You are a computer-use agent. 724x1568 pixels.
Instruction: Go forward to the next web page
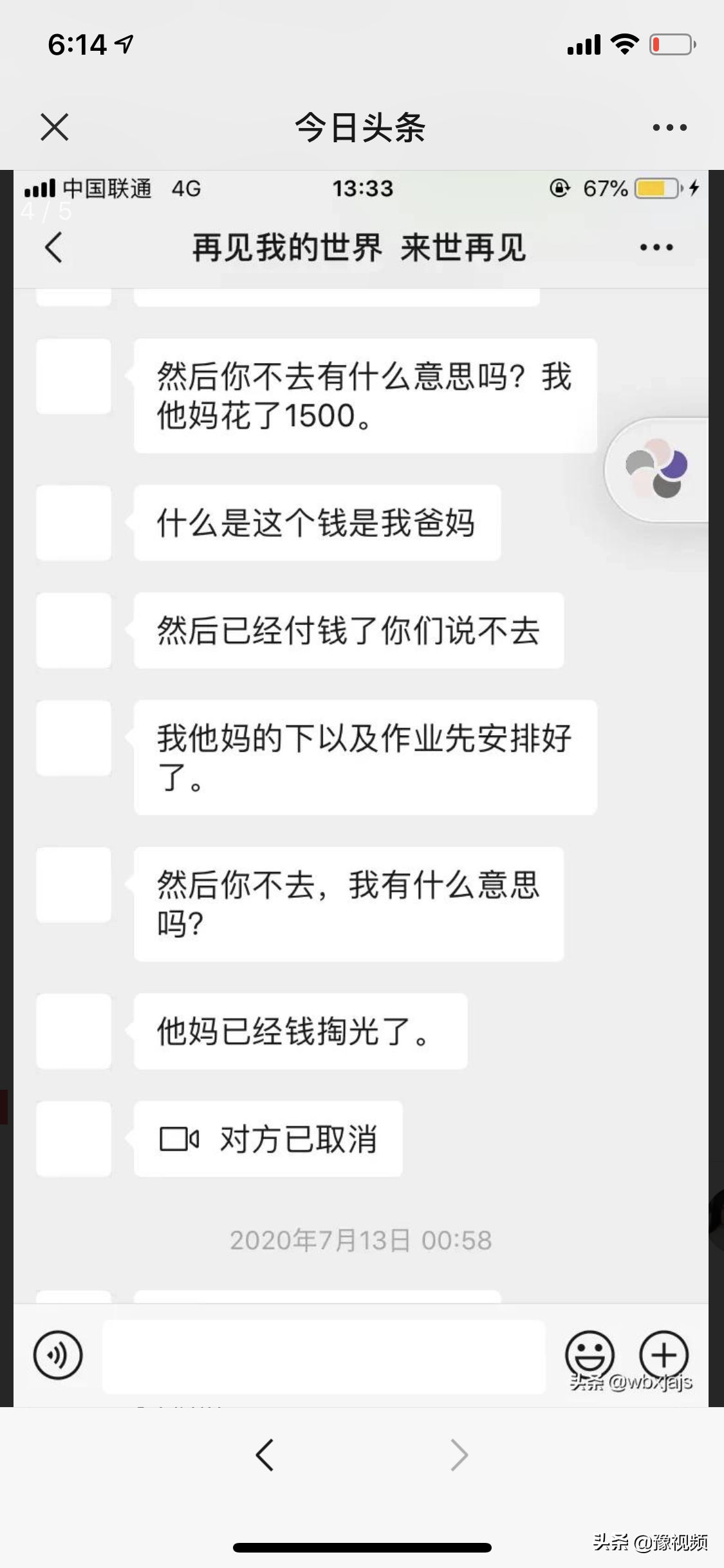(459, 1455)
